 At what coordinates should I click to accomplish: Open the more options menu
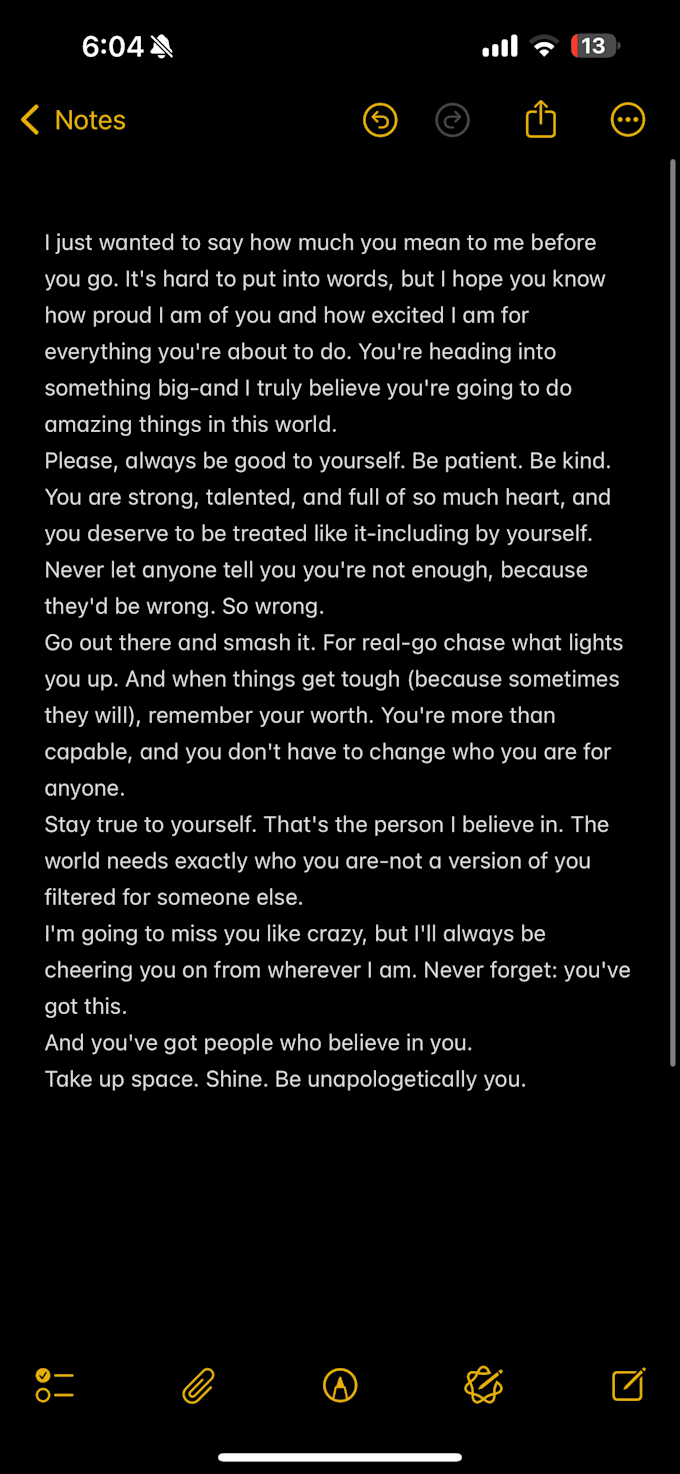click(x=627, y=121)
